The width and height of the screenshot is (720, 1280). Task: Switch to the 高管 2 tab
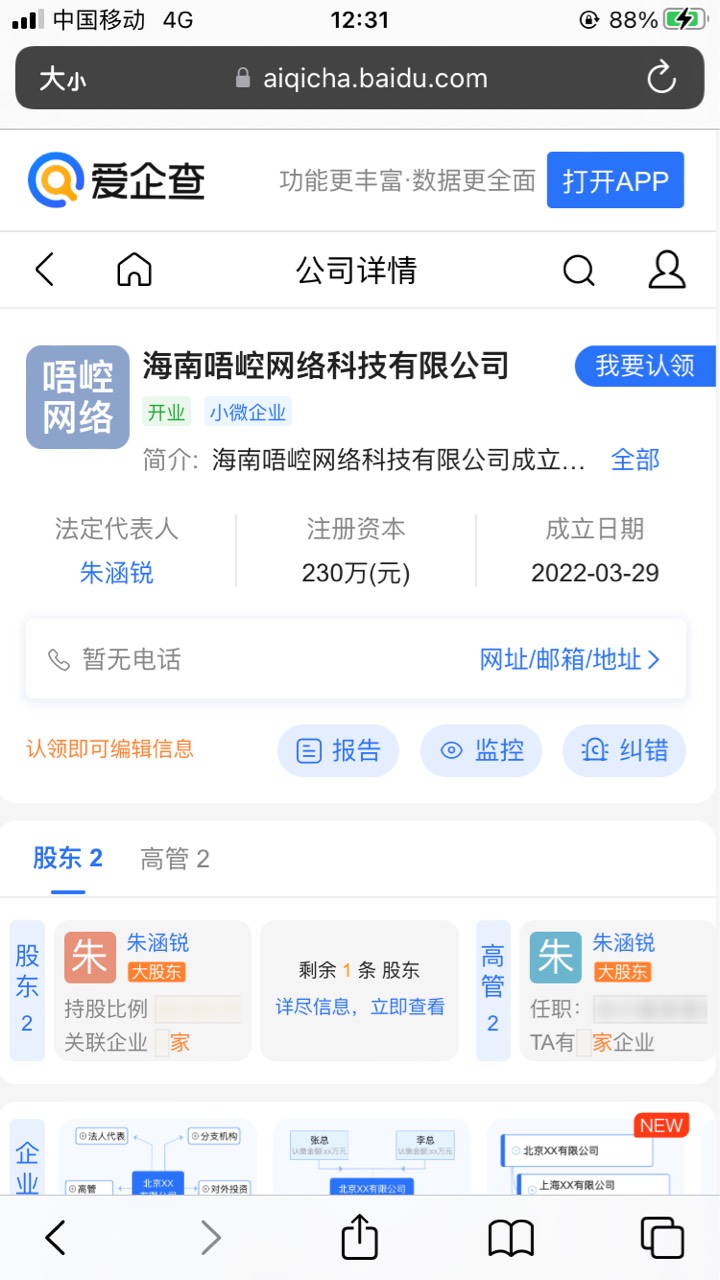pyautogui.click(x=175, y=859)
